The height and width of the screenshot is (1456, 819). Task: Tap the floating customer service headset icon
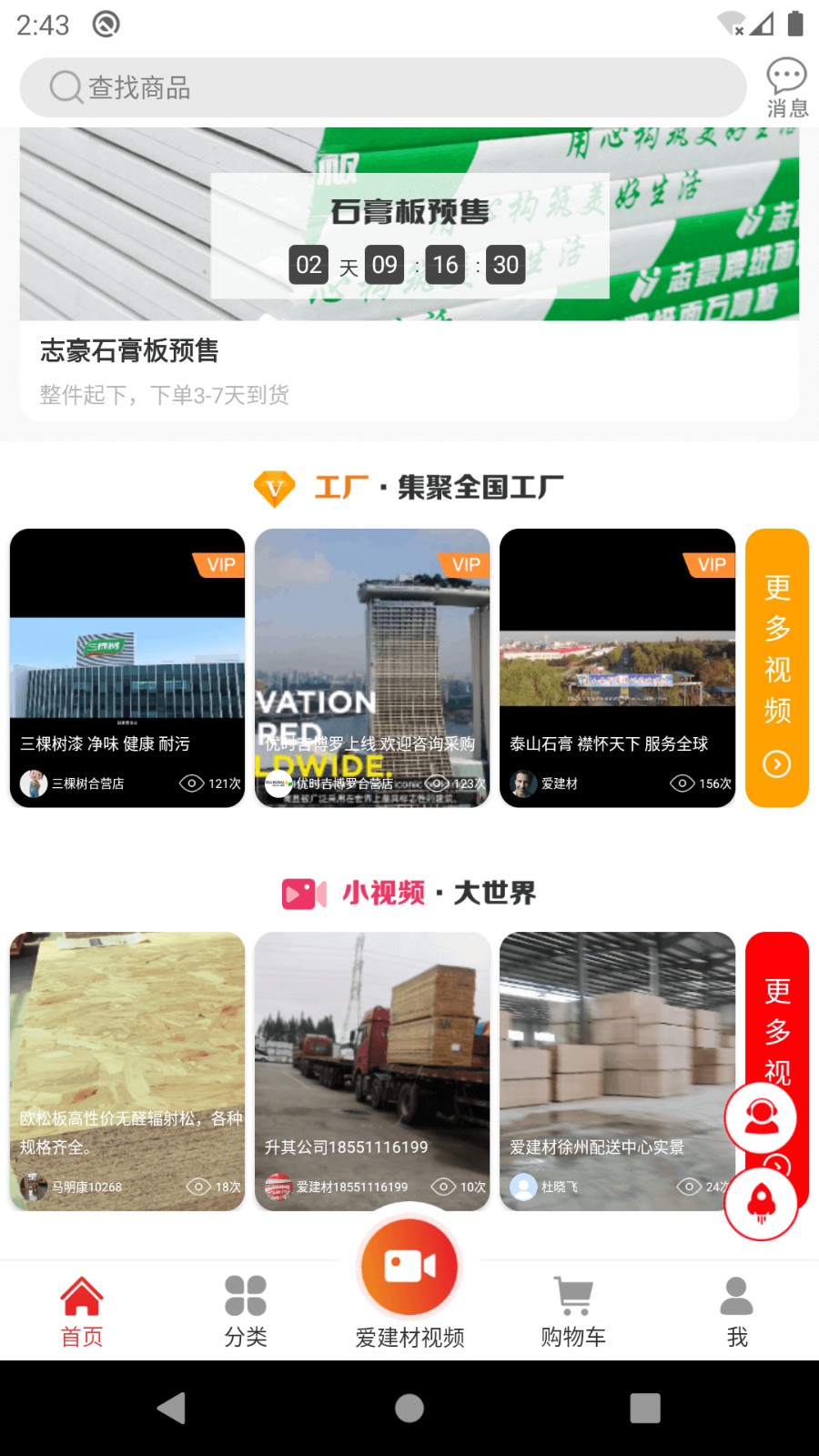click(761, 1117)
